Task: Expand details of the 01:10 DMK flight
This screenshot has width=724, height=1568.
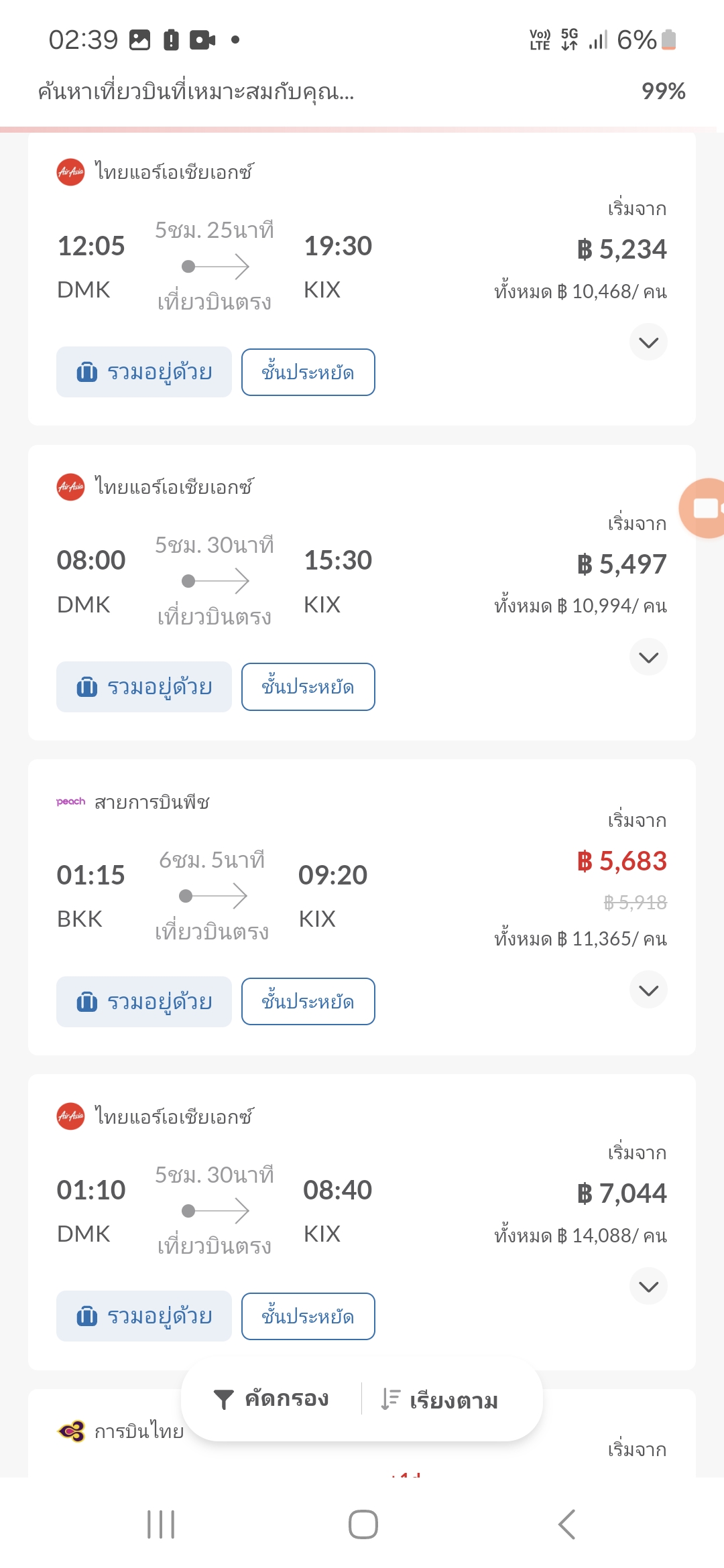Action: click(x=648, y=1286)
